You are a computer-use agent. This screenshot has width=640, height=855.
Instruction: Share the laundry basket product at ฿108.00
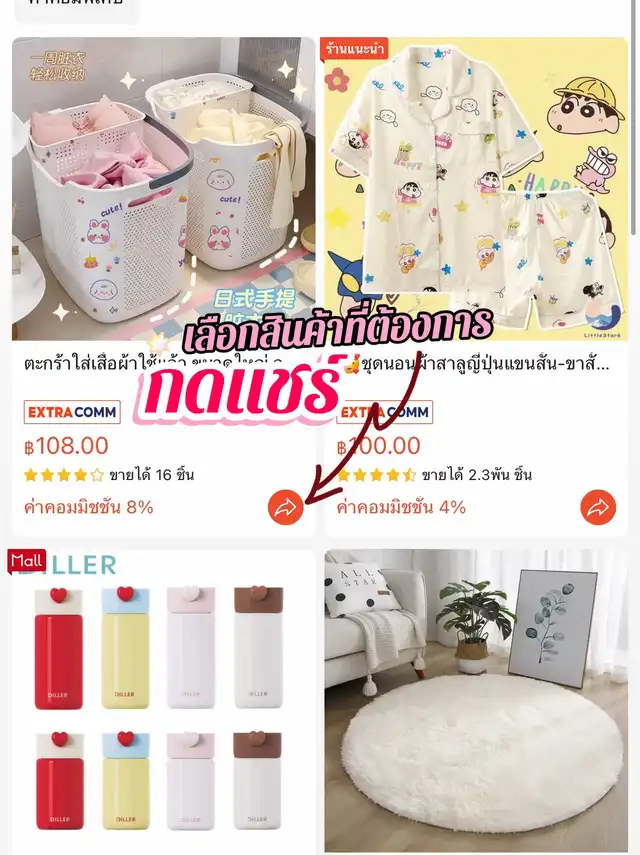(286, 508)
